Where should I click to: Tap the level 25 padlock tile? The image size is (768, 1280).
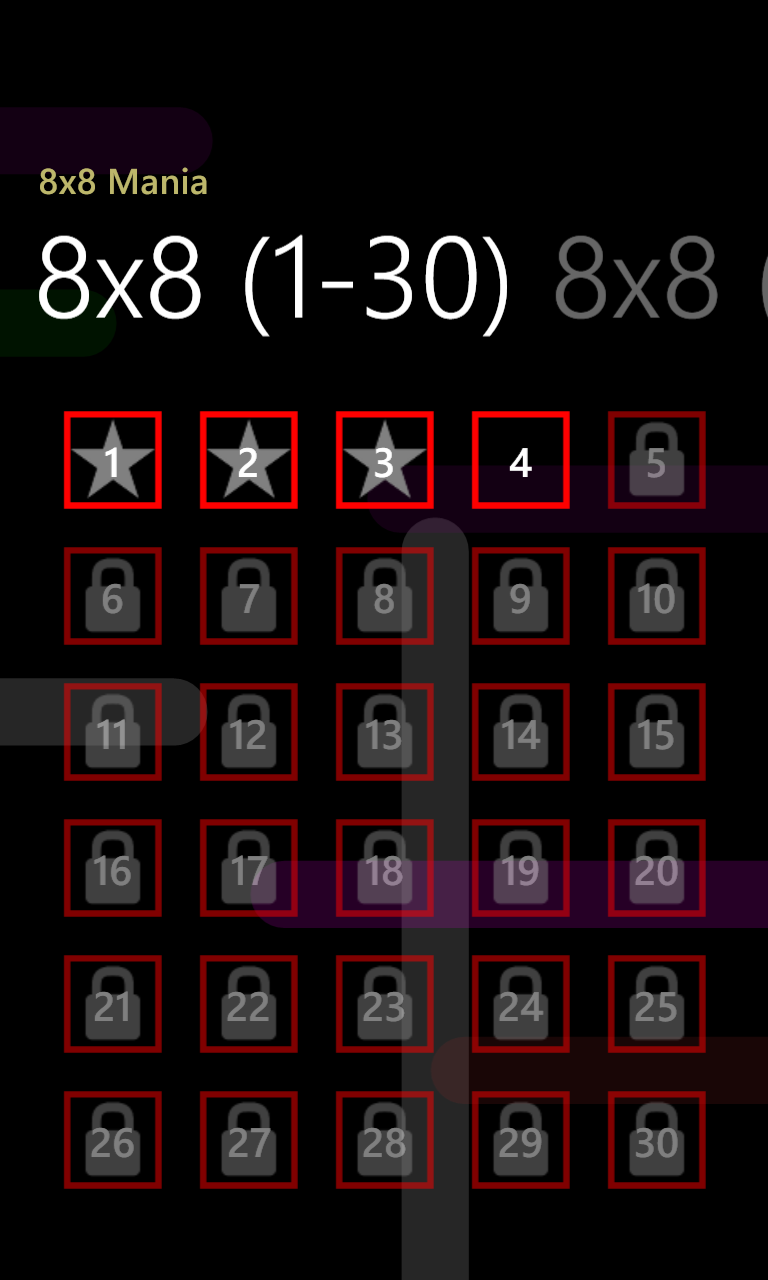(657, 1004)
